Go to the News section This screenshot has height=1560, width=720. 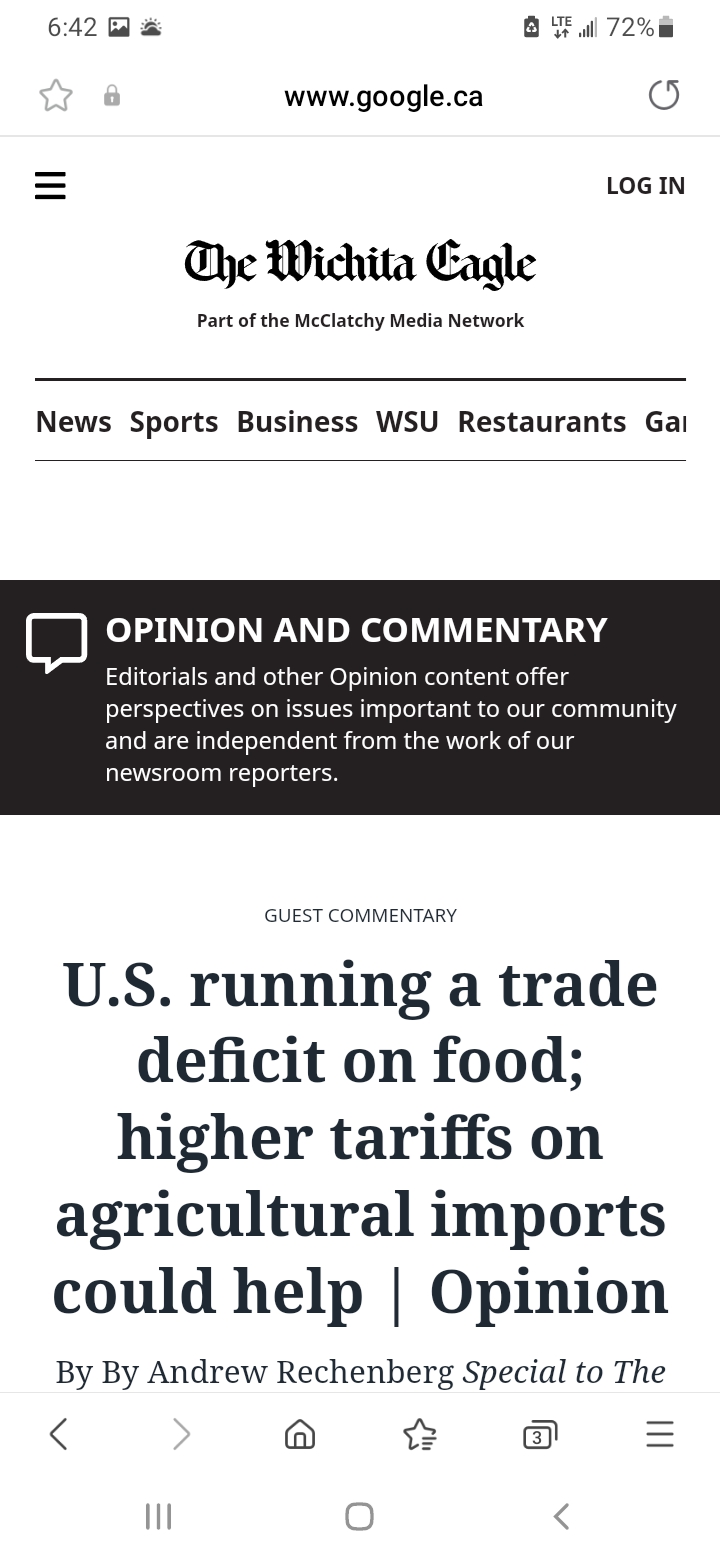[x=73, y=422]
